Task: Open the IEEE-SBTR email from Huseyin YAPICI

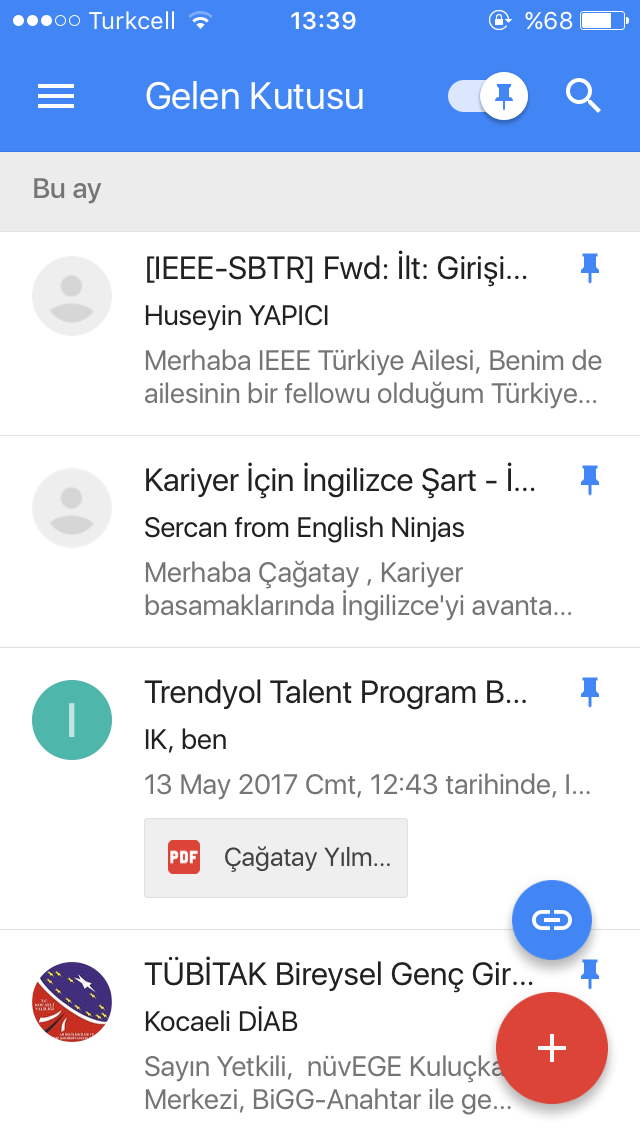Action: click(320, 334)
